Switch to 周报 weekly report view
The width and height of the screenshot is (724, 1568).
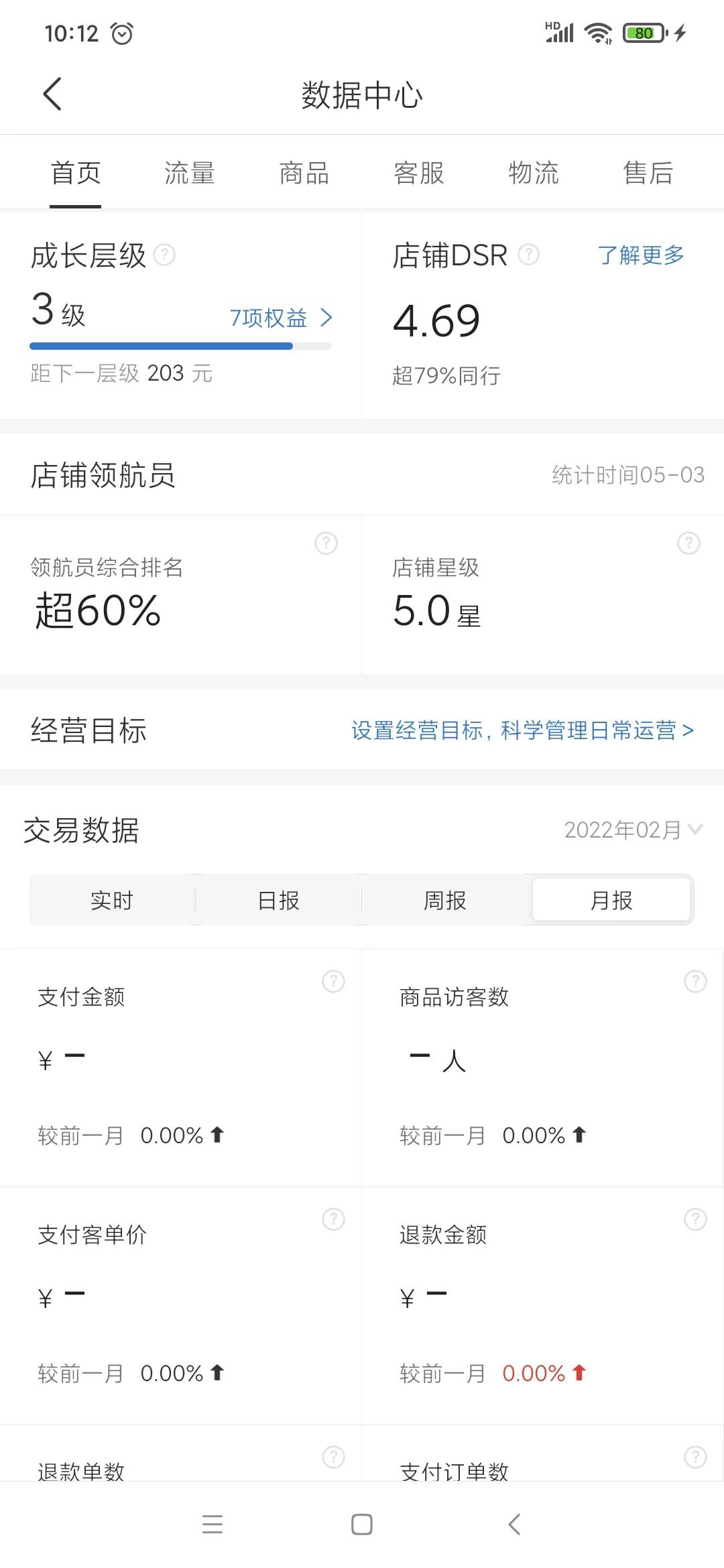(x=445, y=901)
